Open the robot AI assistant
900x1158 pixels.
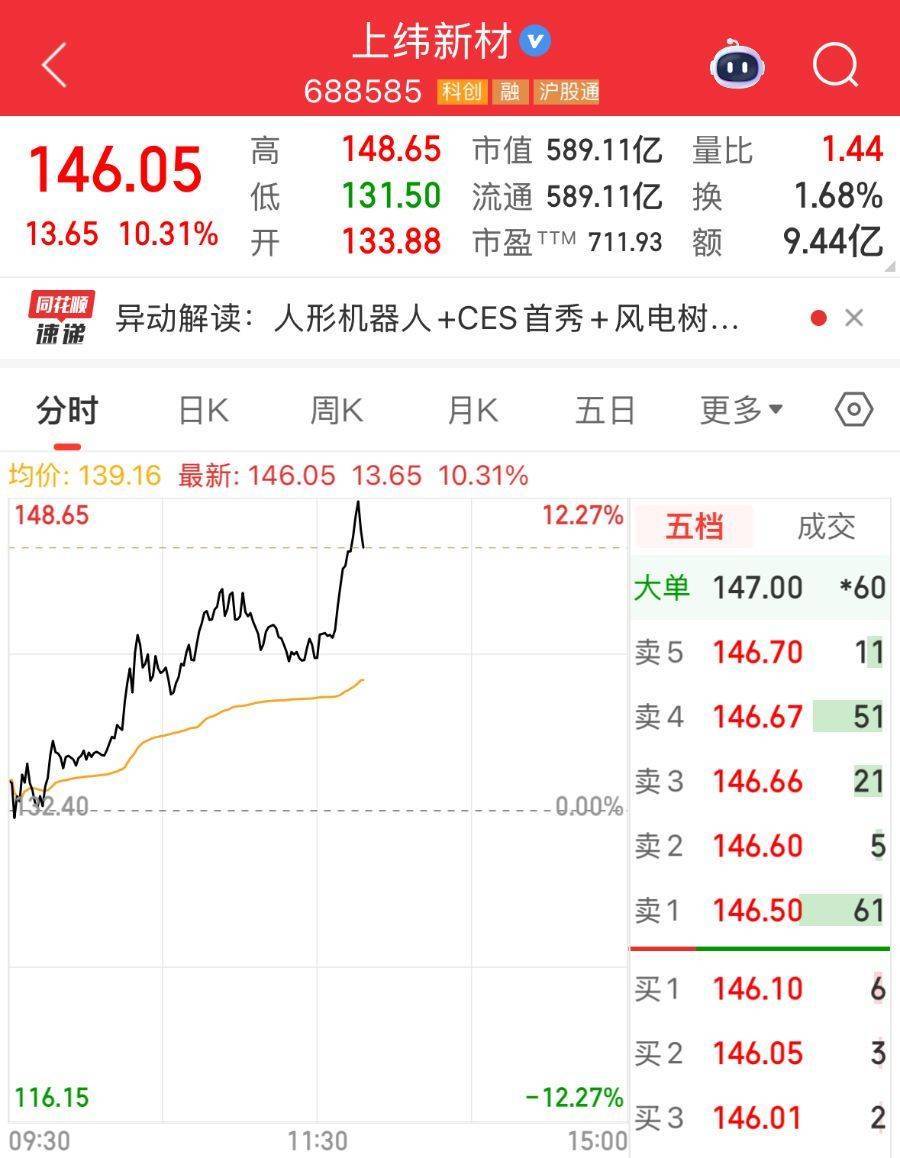tap(736, 66)
